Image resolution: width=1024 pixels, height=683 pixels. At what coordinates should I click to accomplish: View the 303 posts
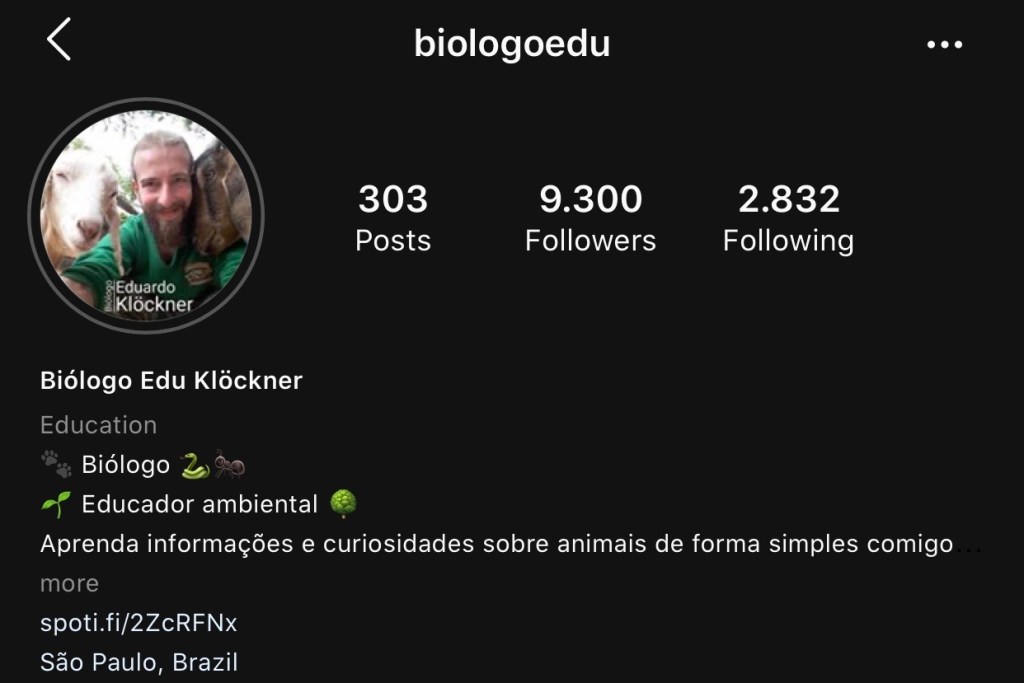(393, 218)
